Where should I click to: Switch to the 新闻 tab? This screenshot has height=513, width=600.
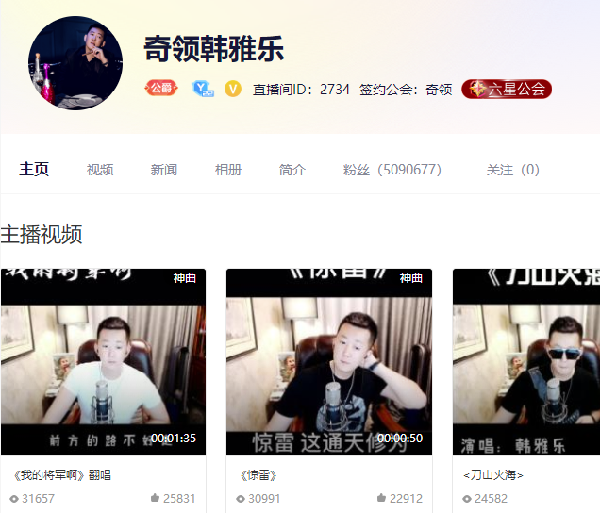164,170
